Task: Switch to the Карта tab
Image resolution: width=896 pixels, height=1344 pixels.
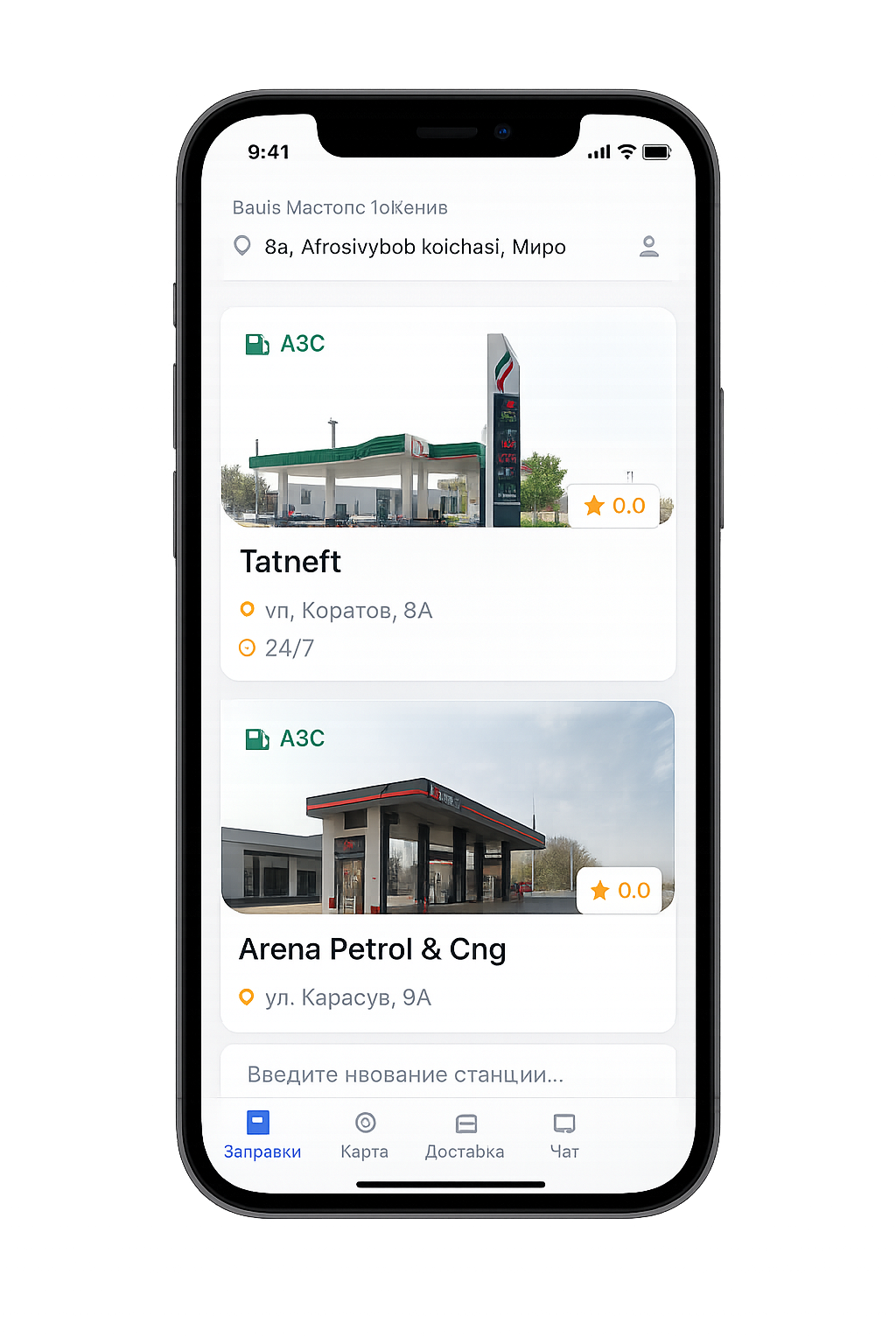Action: click(x=365, y=1135)
